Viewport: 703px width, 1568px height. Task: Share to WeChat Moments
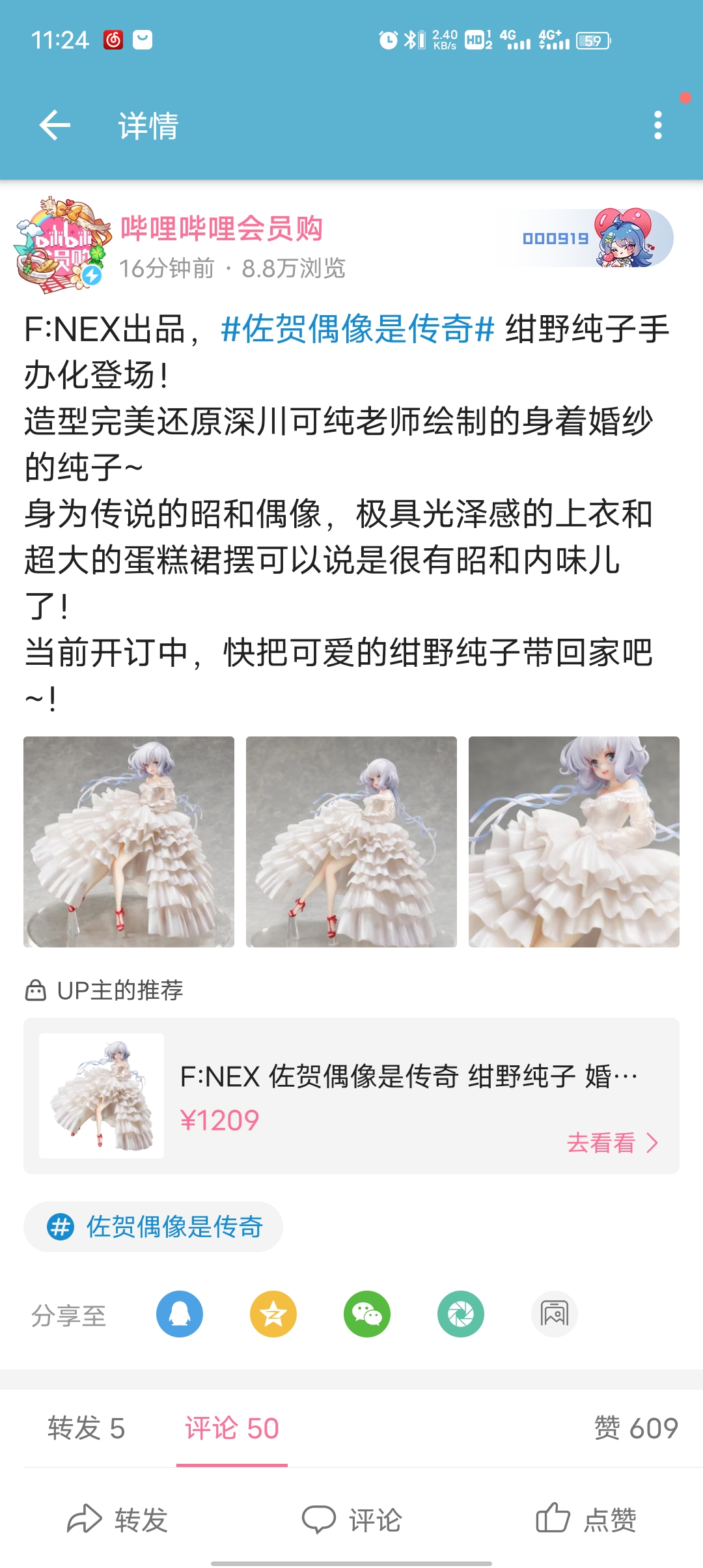pos(460,1315)
